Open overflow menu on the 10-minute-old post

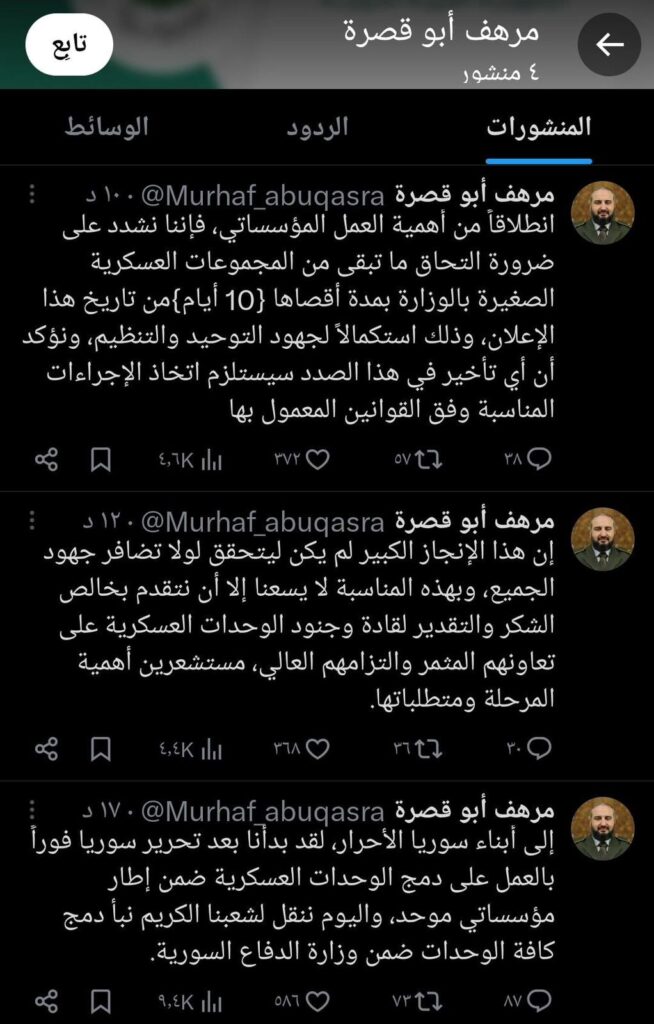point(33,192)
